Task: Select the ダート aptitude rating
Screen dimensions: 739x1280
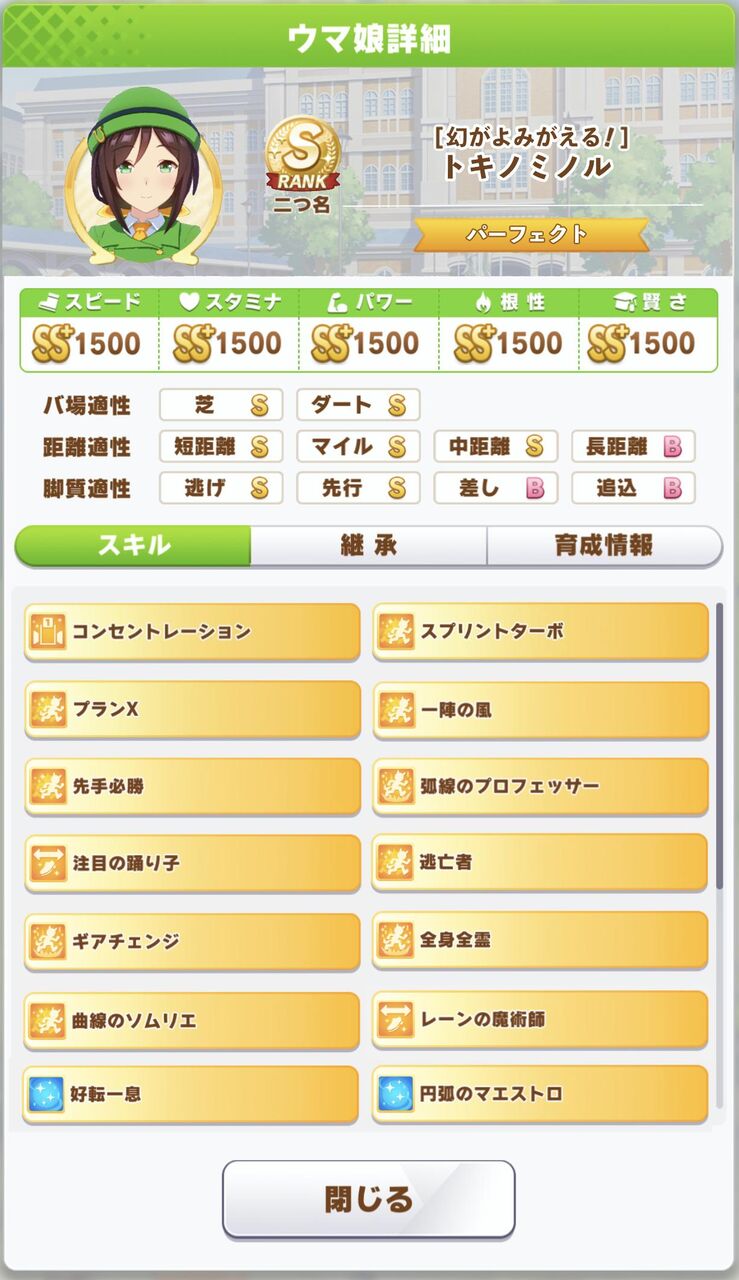Action: (359, 404)
